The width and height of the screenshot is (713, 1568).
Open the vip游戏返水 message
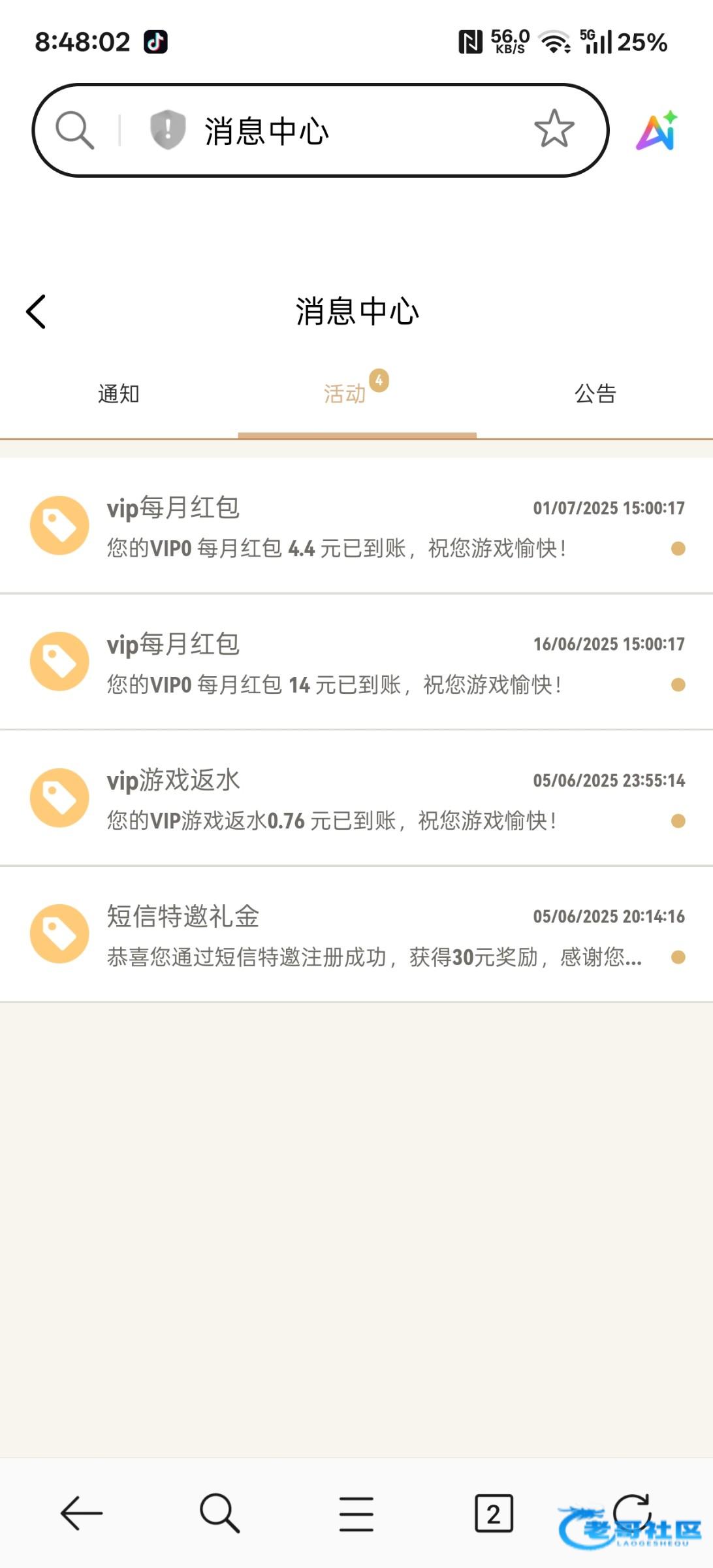[x=356, y=798]
